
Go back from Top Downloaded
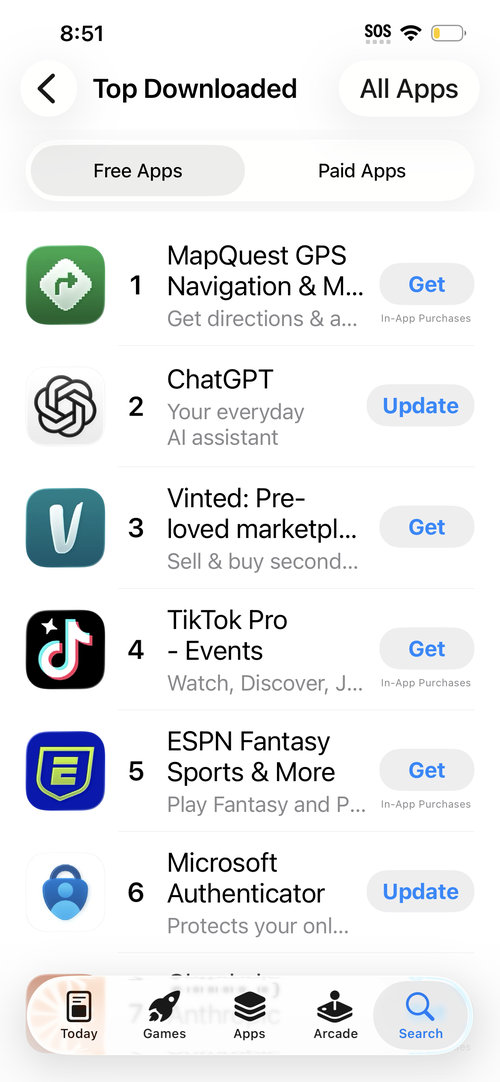coord(48,89)
